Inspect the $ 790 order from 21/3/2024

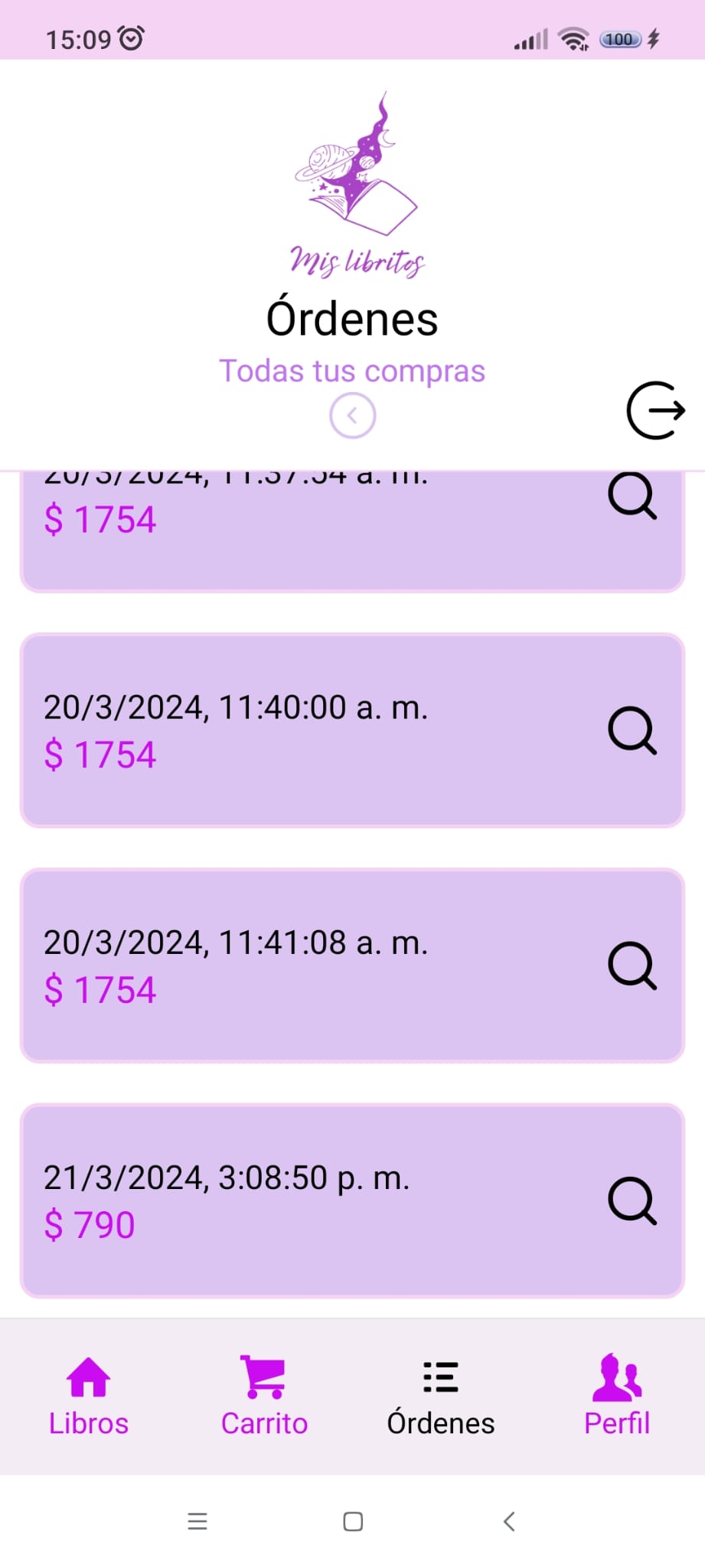click(632, 1201)
